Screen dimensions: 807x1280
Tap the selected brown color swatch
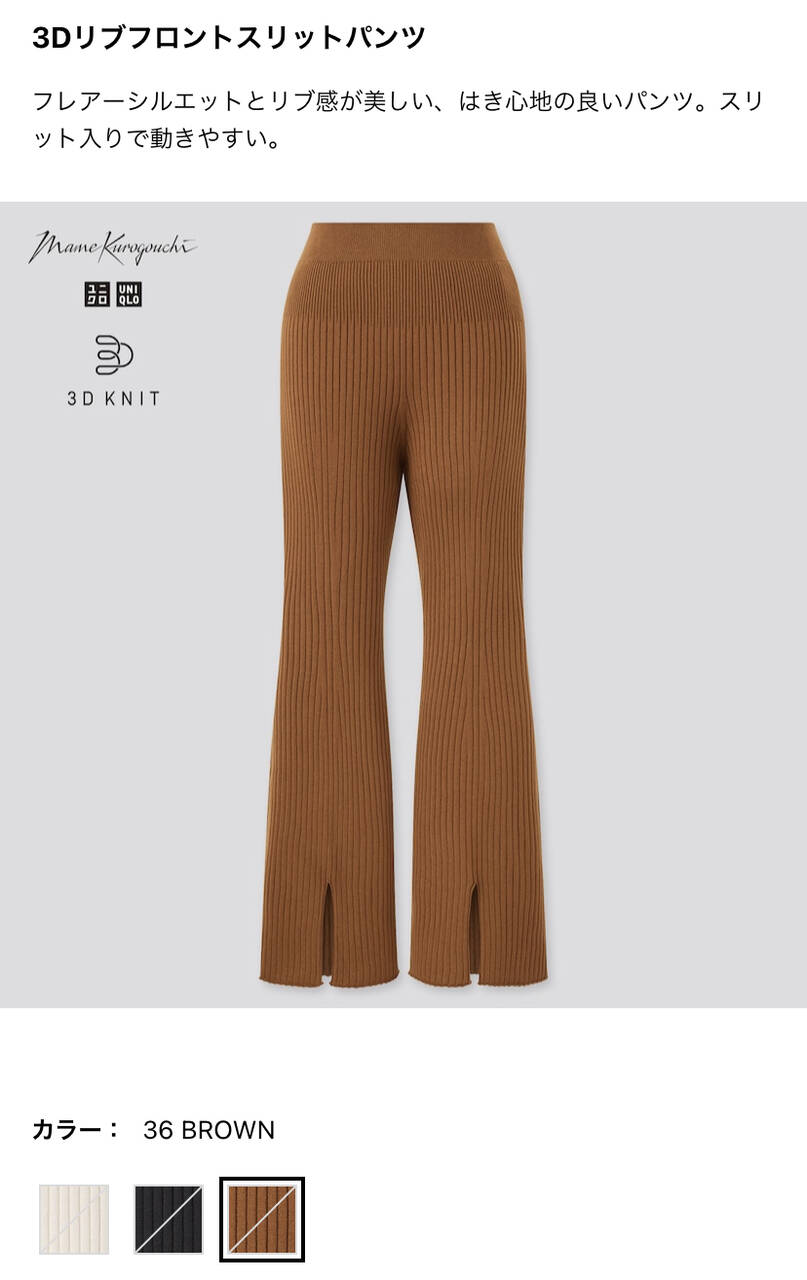tap(262, 1219)
